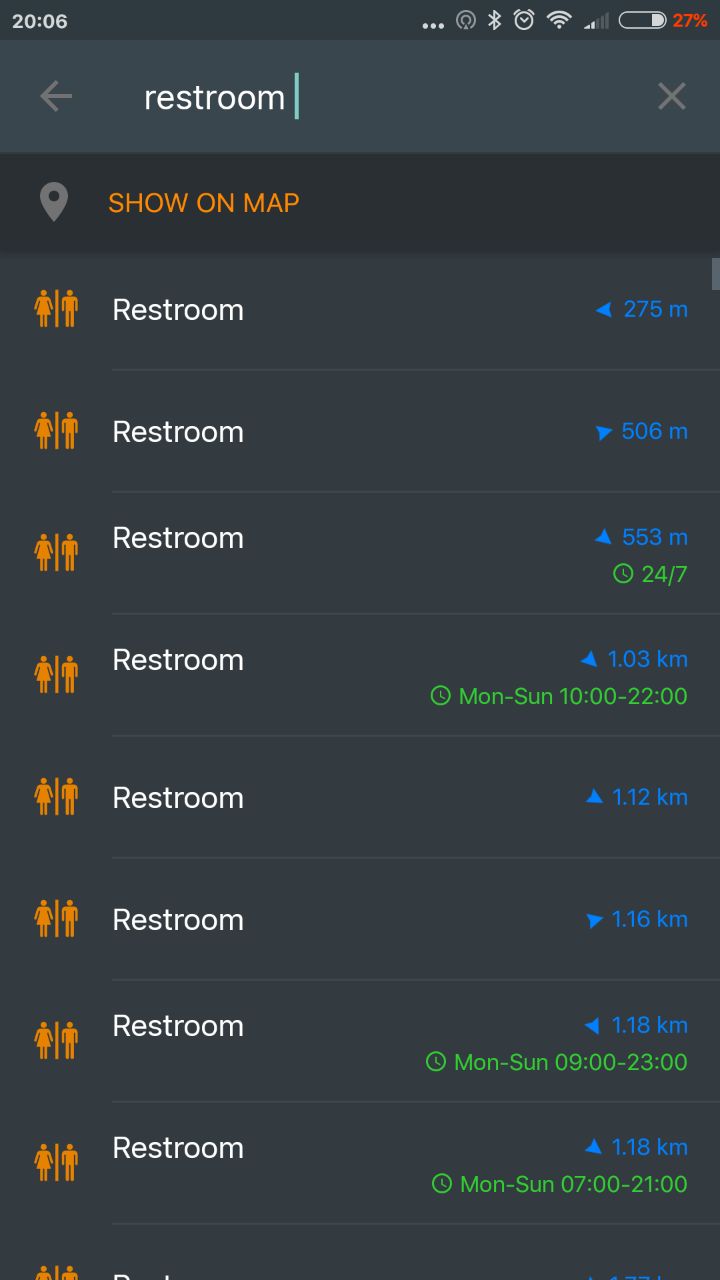
Task: Open Restroom with hours 10:00-22:00
Action: pyautogui.click(x=360, y=676)
